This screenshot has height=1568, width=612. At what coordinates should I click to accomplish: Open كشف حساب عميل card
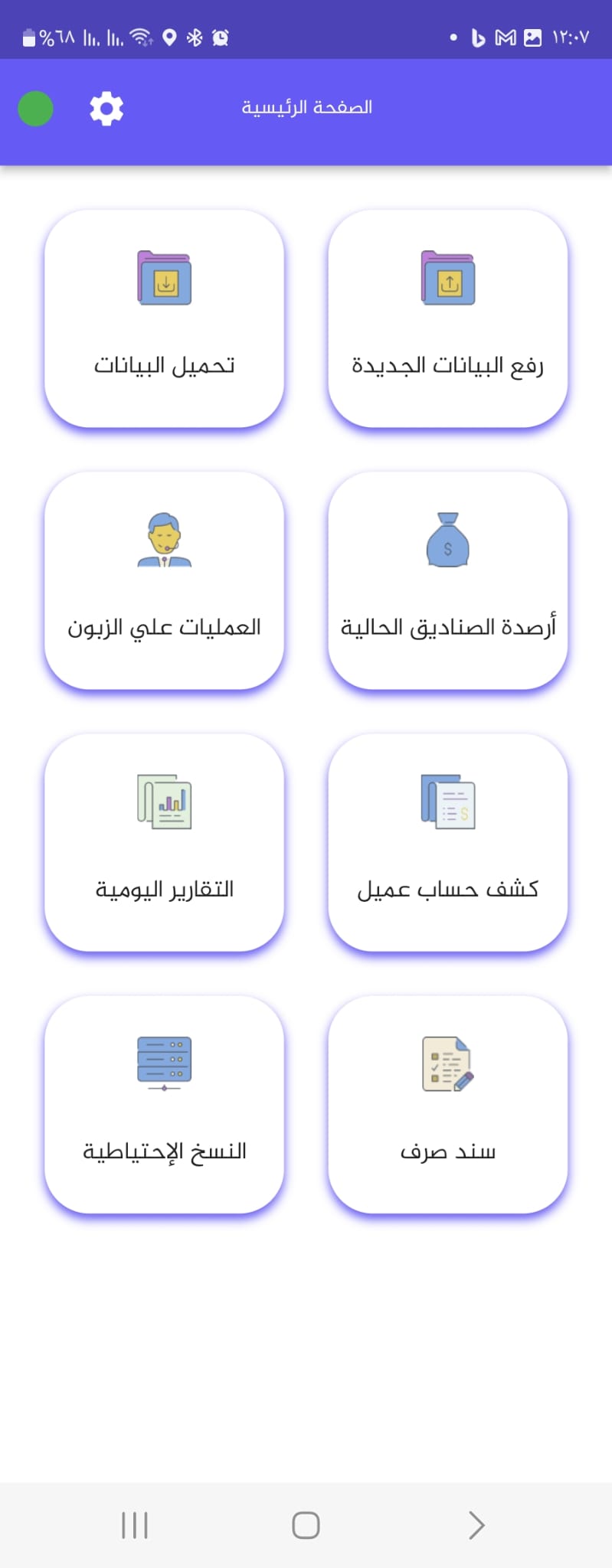click(x=447, y=841)
